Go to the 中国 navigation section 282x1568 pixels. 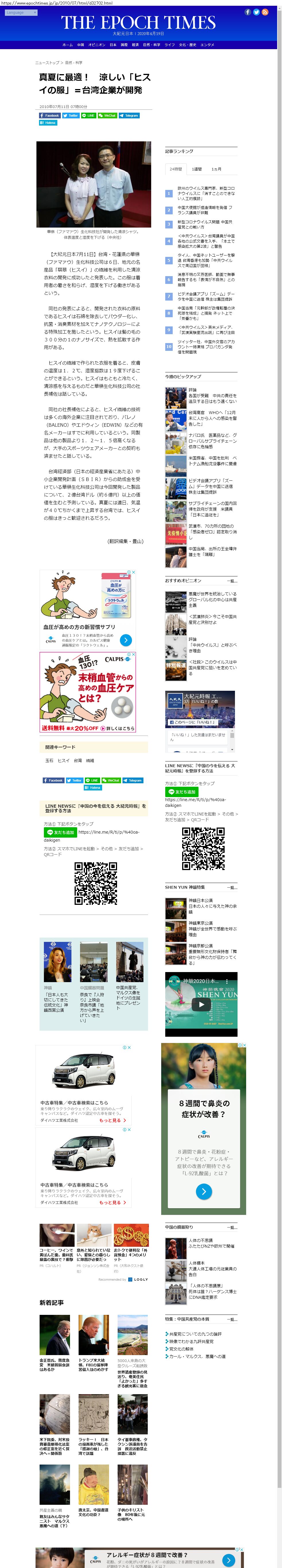click(x=80, y=45)
